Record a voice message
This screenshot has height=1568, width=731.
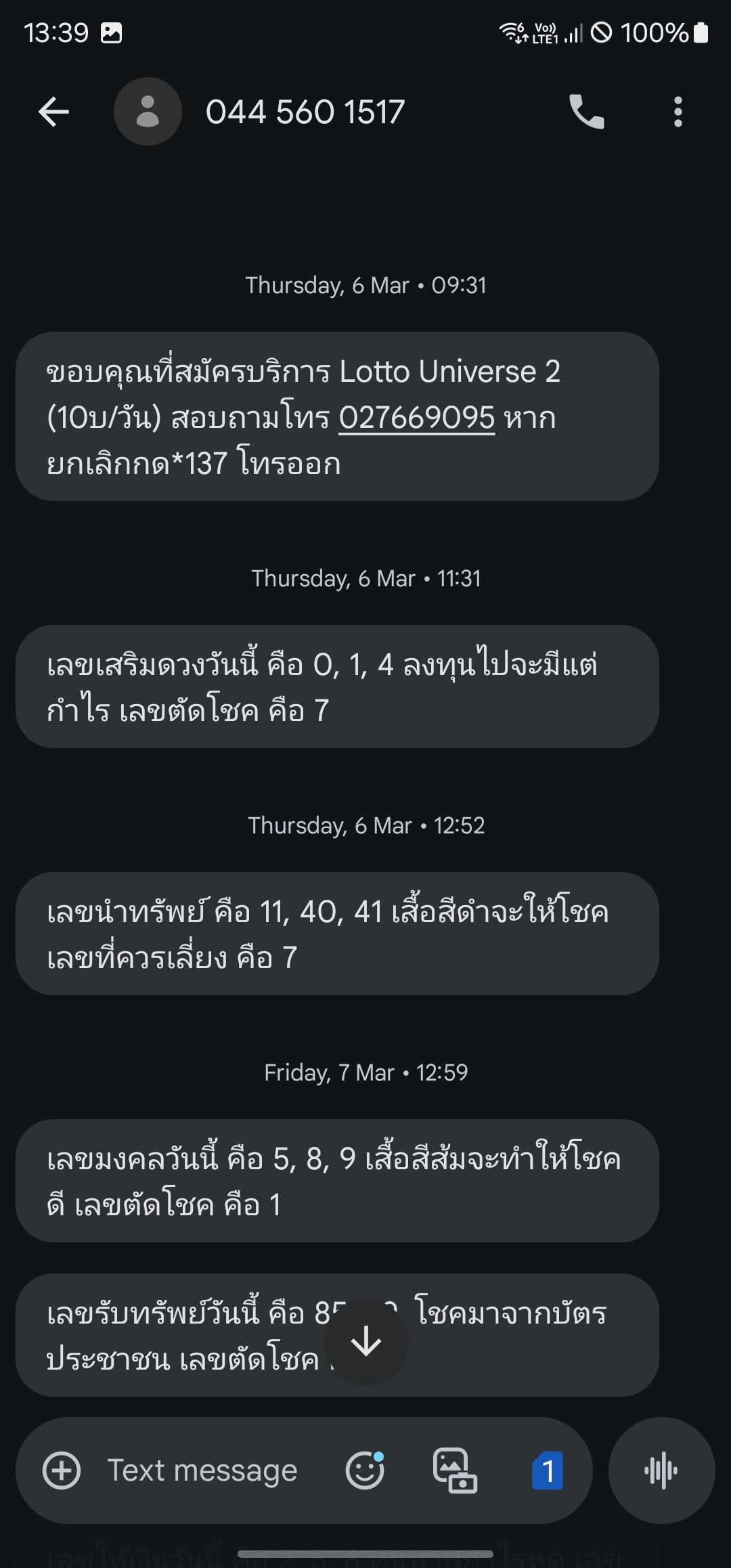(x=661, y=1471)
